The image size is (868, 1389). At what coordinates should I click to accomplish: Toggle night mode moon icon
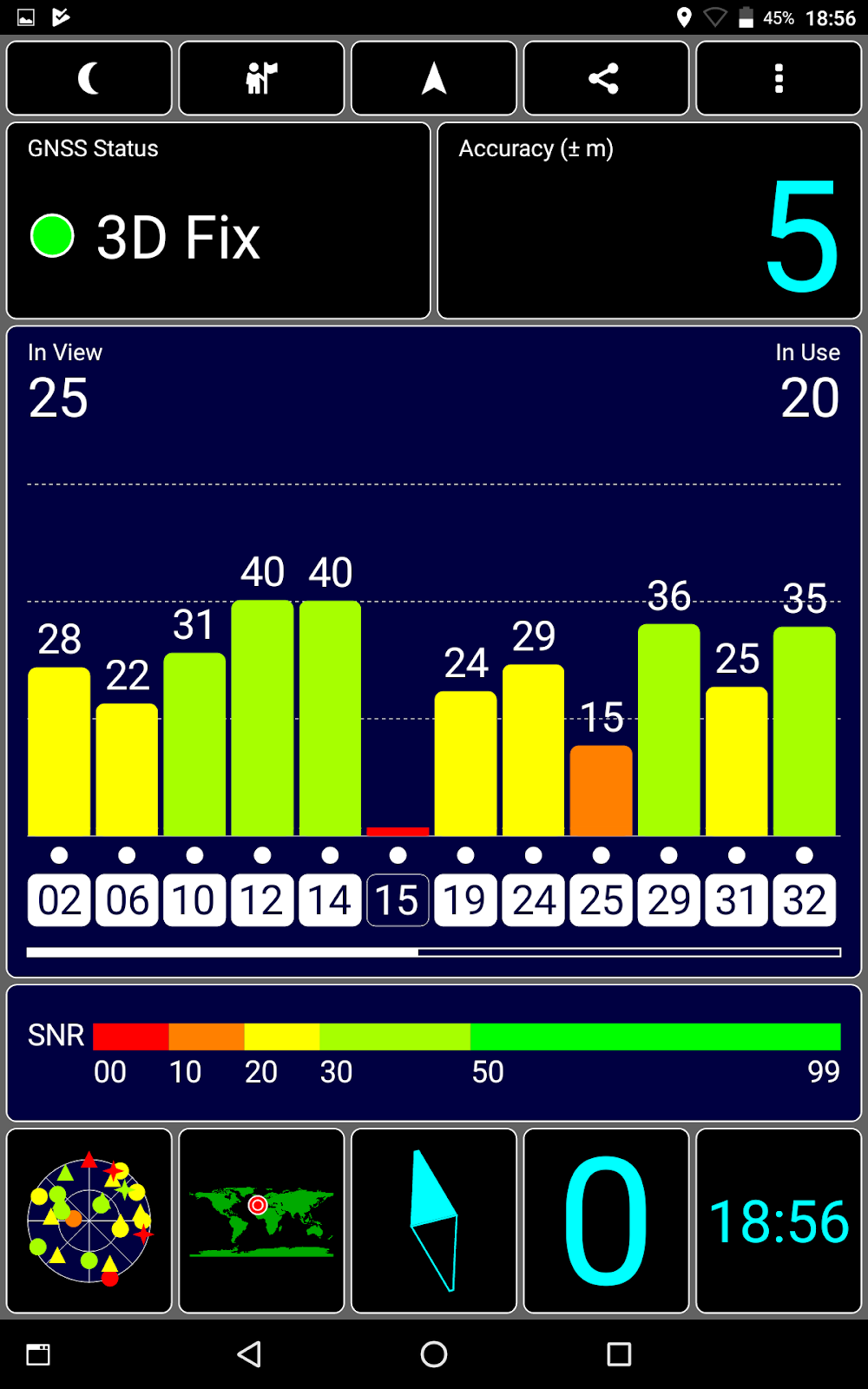click(89, 78)
